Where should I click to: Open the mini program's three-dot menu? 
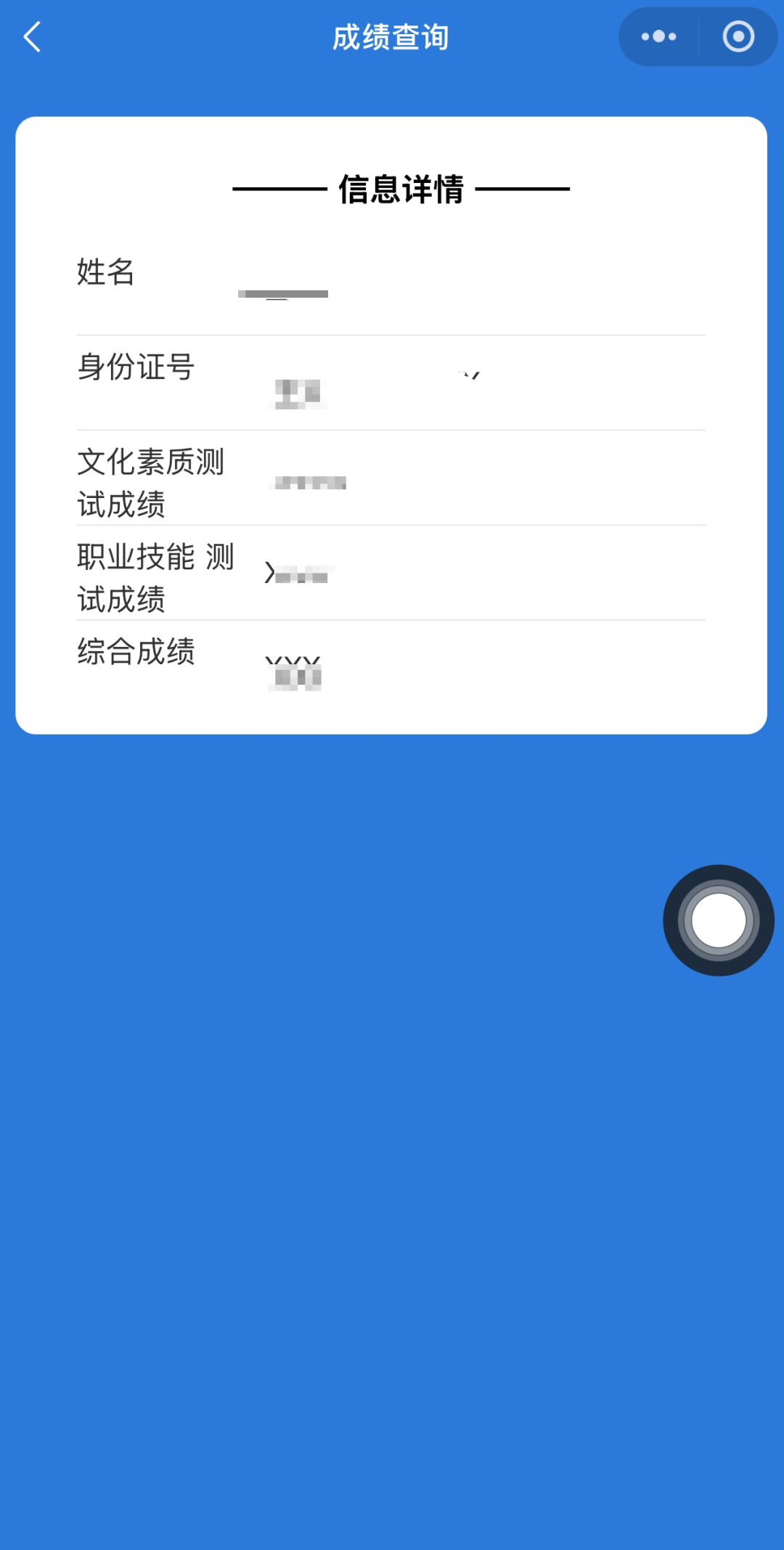pyautogui.click(x=658, y=37)
